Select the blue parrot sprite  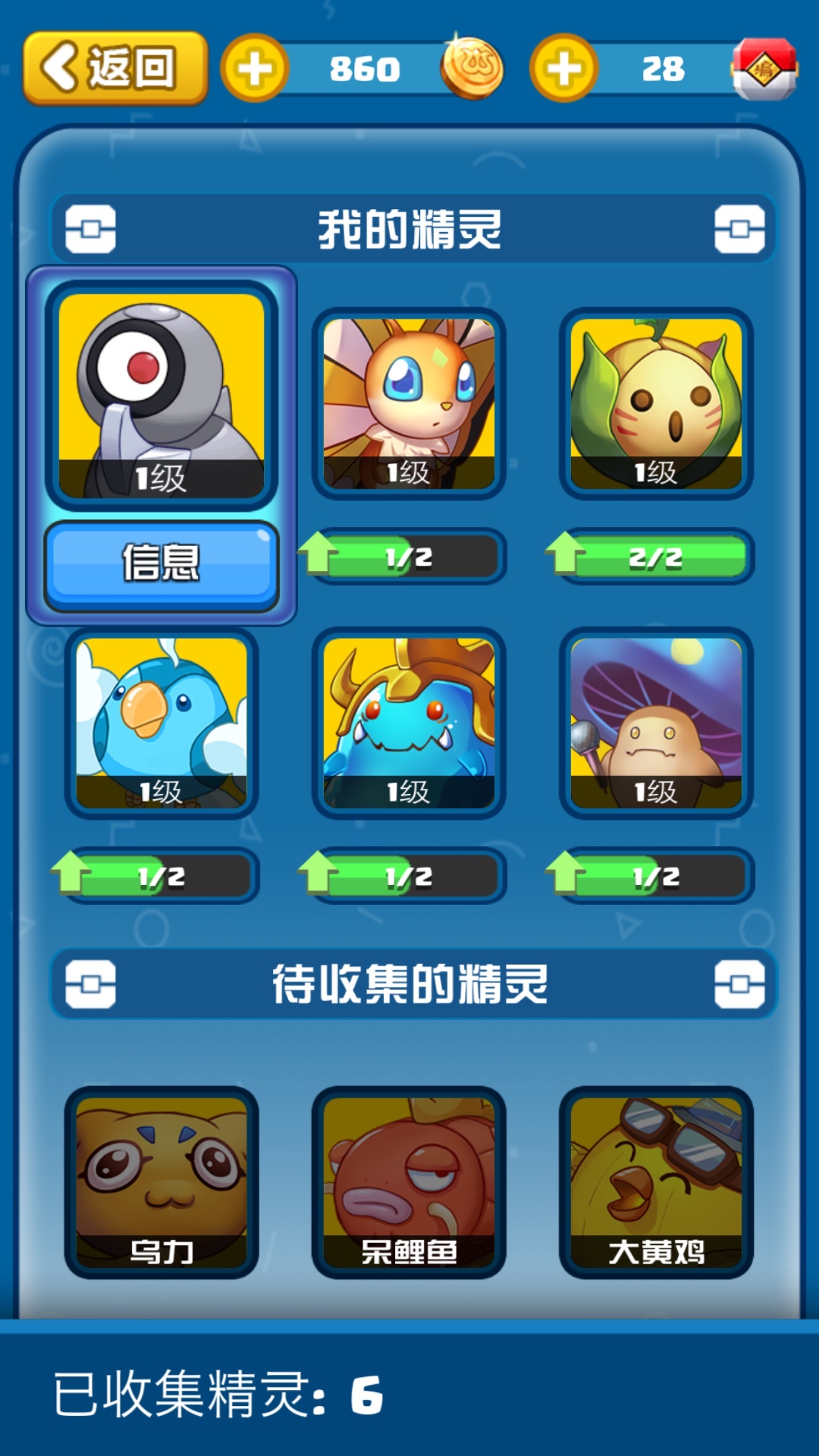162,723
